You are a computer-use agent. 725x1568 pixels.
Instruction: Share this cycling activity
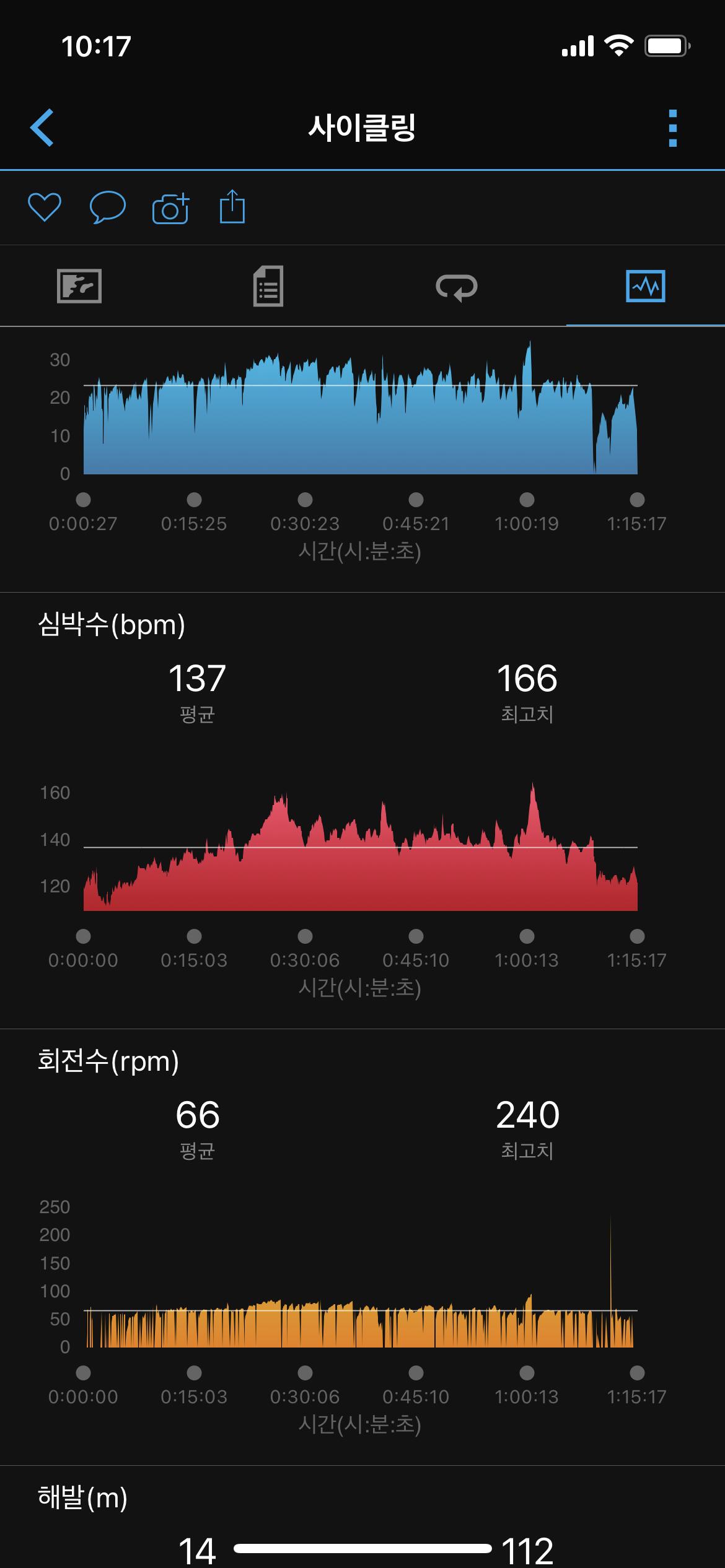click(x=232, y=207)
